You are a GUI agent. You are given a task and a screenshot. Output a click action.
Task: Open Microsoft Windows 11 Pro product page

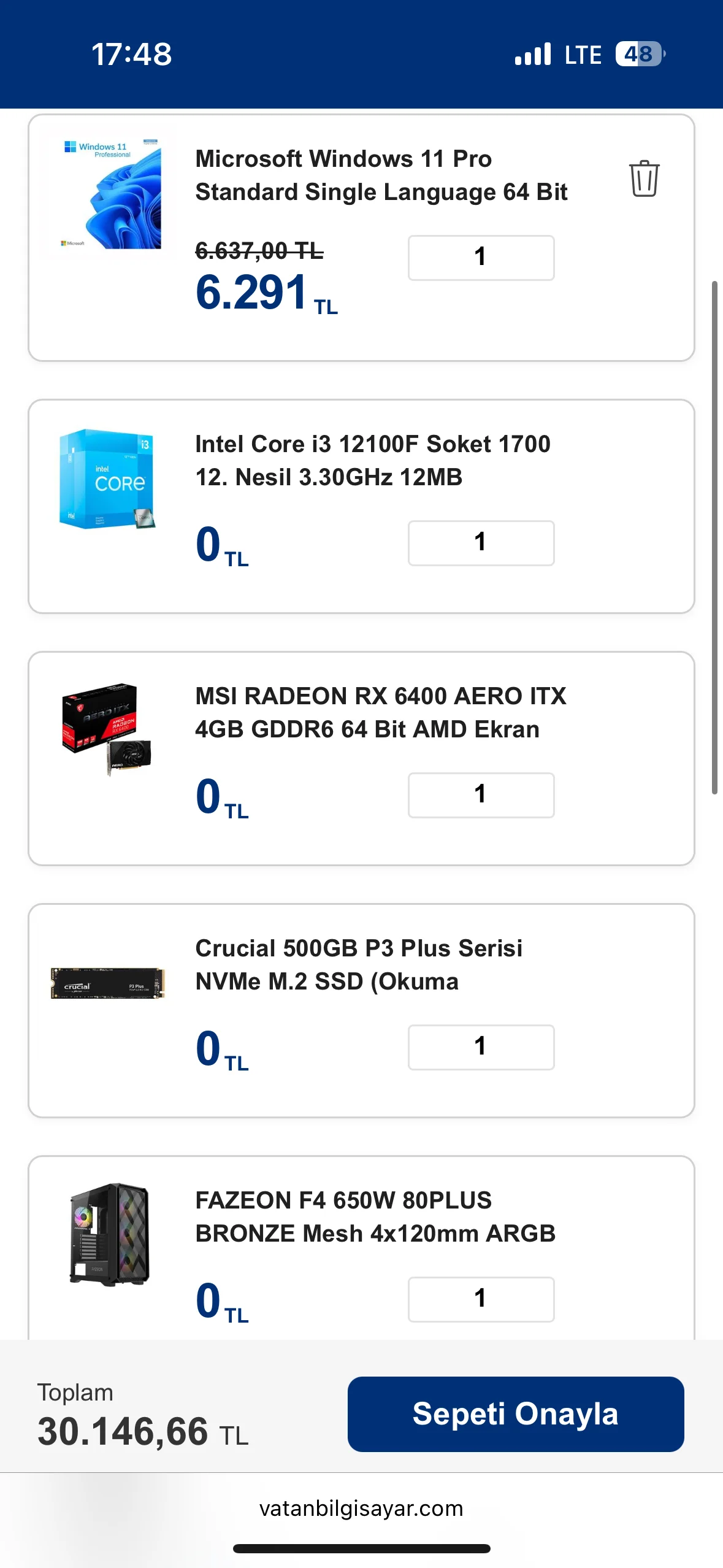tap(381, 175)
